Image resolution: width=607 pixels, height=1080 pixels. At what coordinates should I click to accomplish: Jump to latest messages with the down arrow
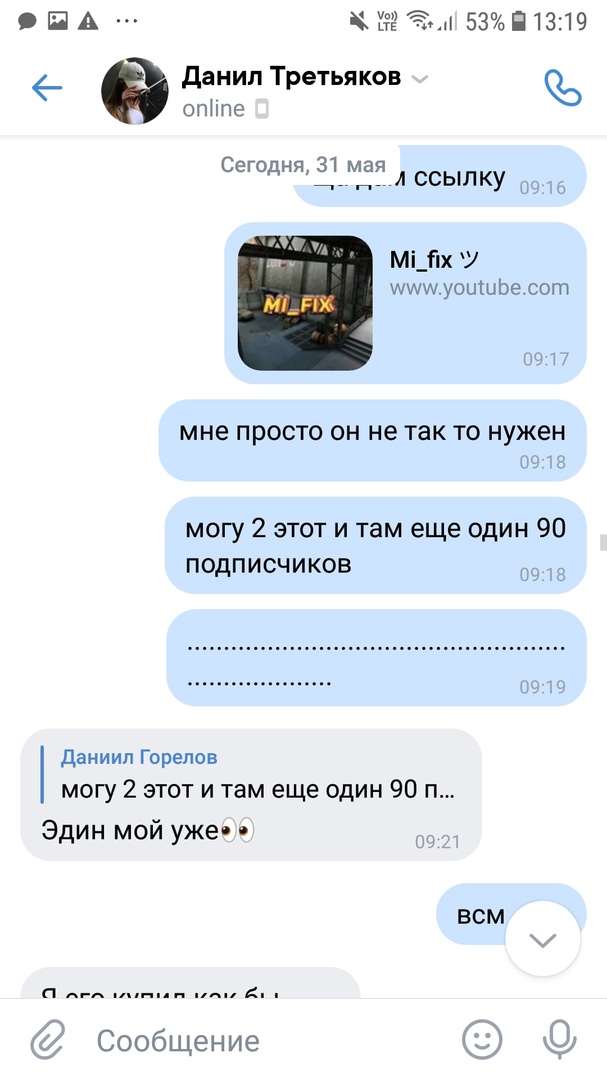click(542, 938)
